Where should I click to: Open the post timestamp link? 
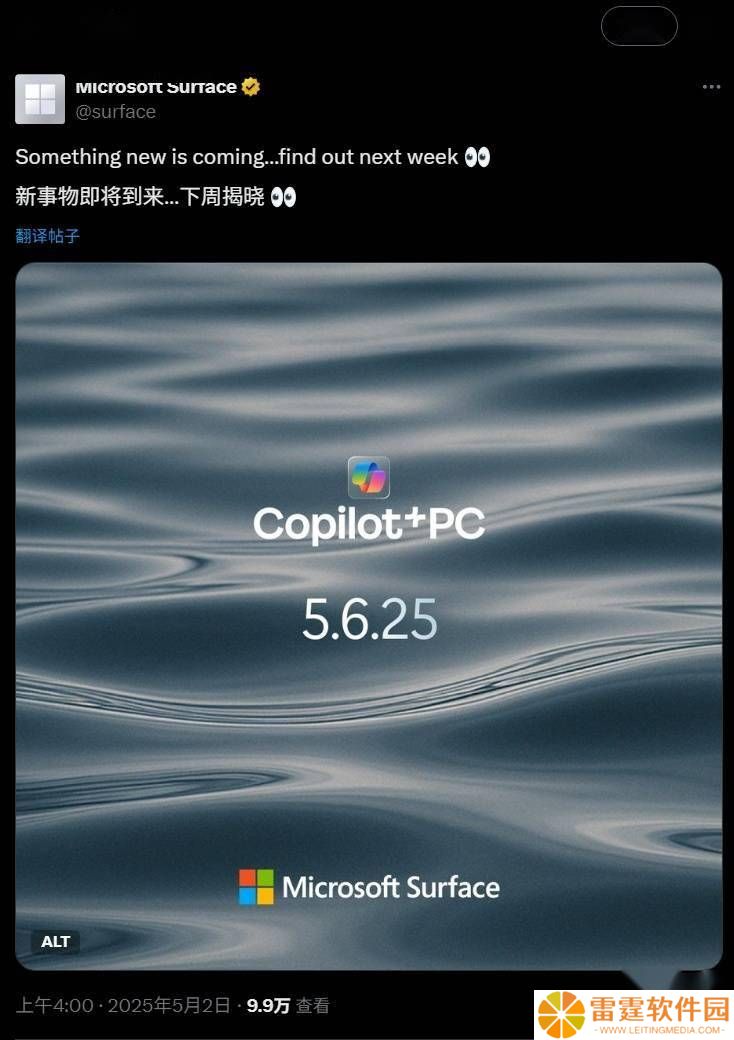point(123,1005)
